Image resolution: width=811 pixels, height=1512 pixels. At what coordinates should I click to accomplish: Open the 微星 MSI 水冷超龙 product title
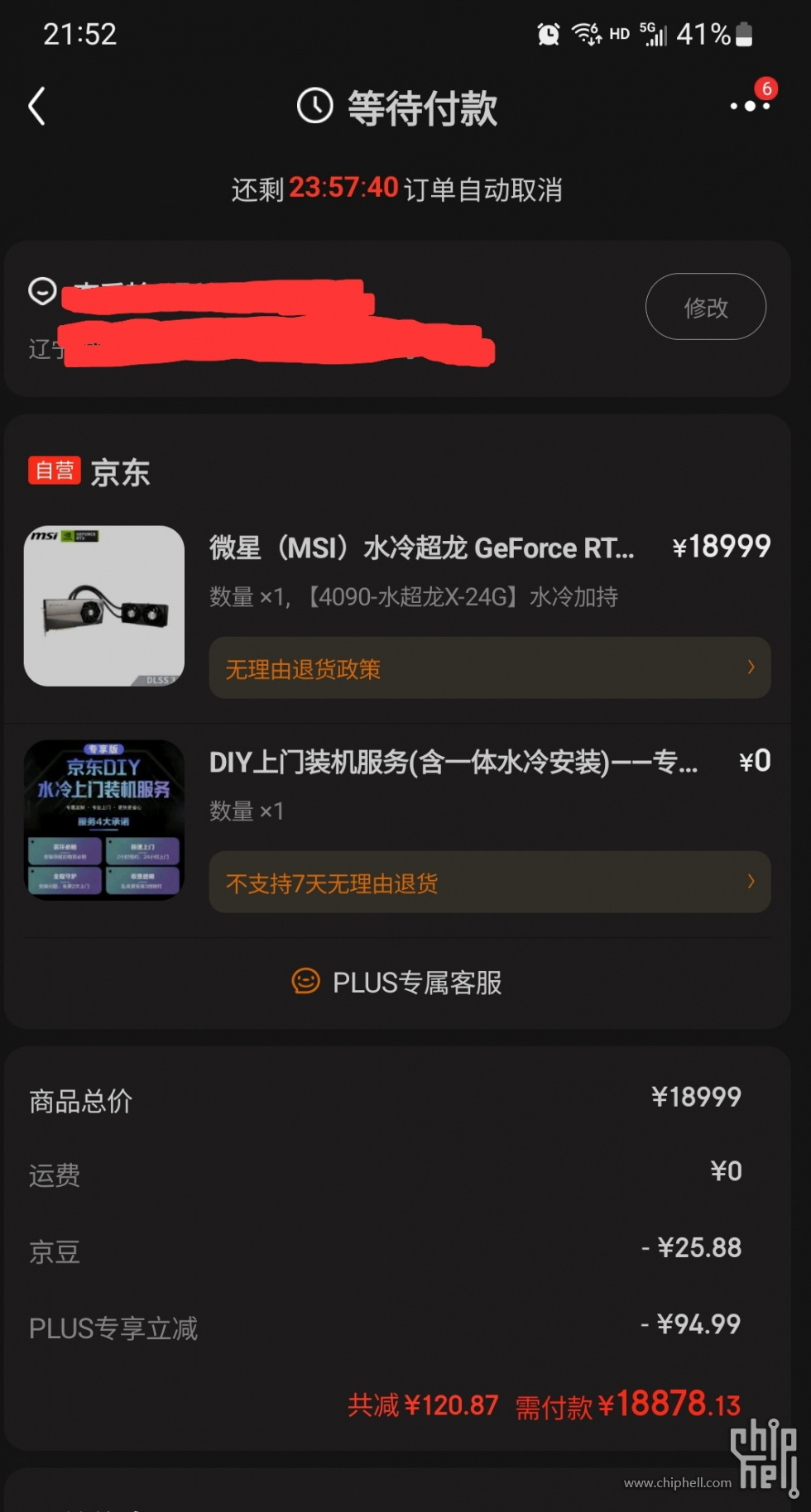coord(422,548)
